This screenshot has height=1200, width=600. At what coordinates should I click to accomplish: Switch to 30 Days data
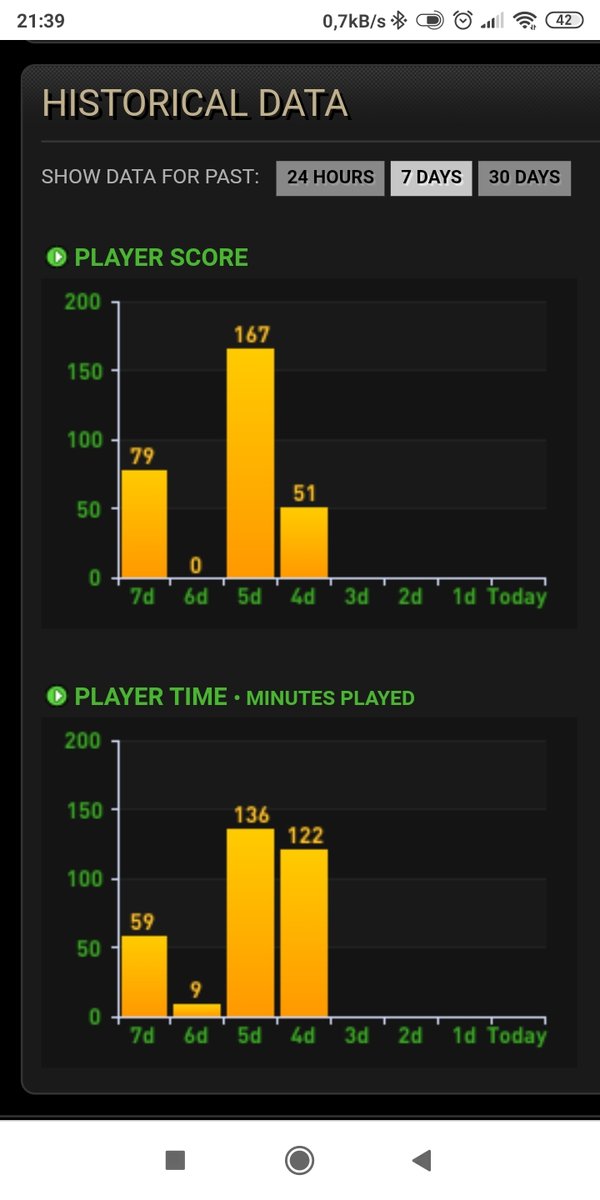tap(524, 178)
